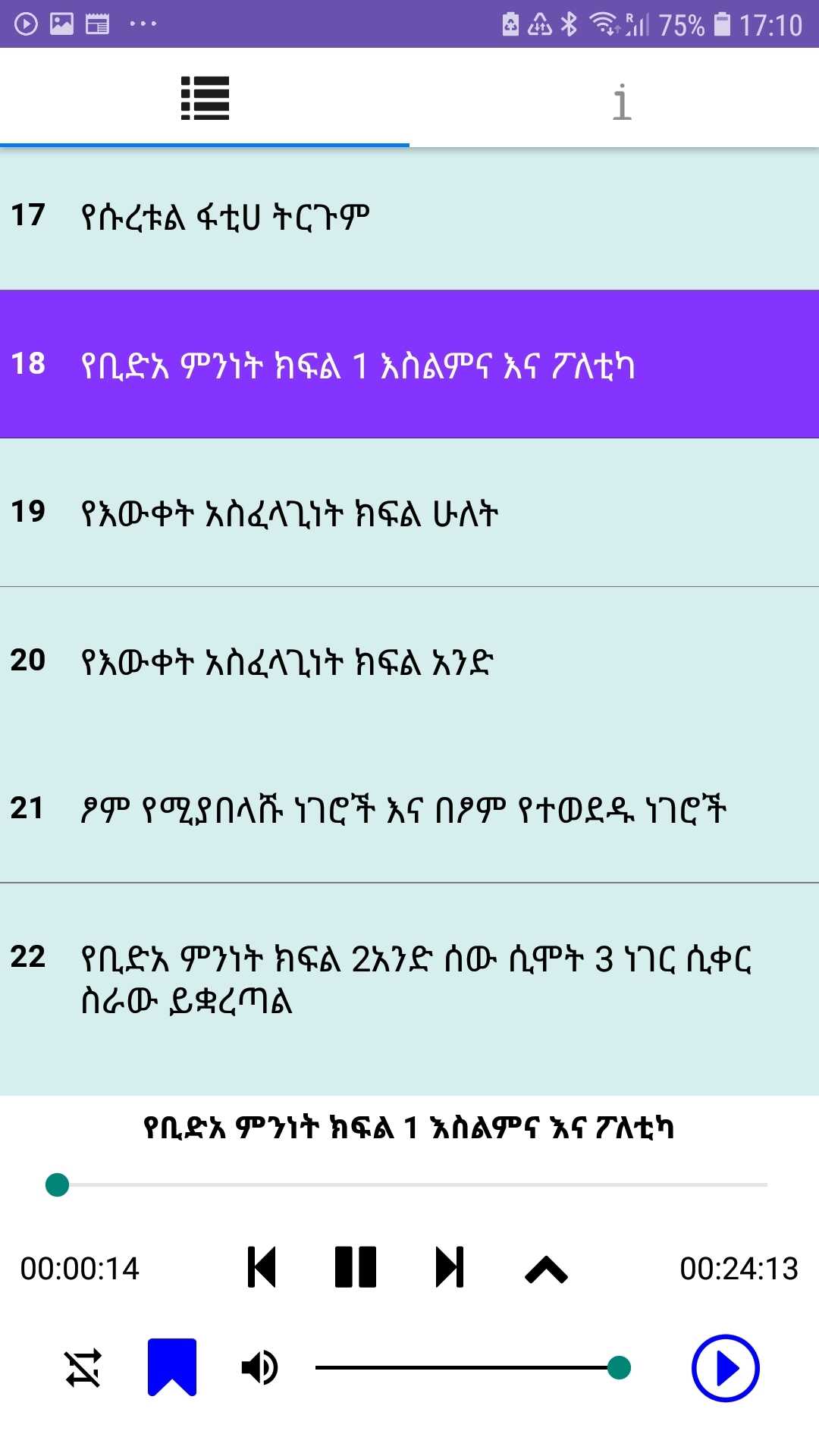Play track 19 in the list
The width and height of the screenshot is (819, 1456).
409,513
